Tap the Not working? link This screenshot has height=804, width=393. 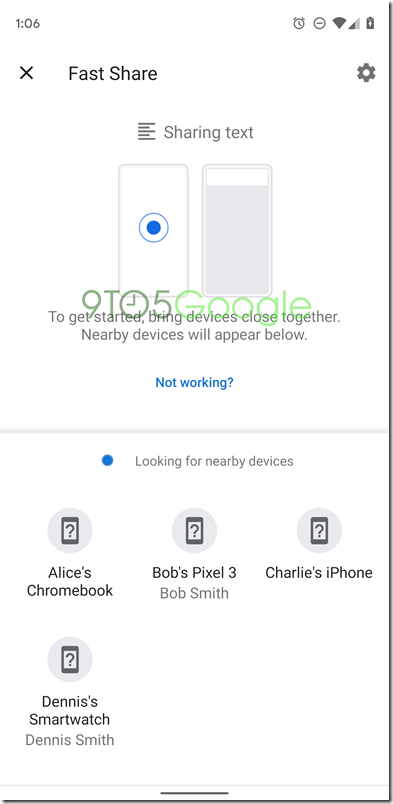[194, 383]
